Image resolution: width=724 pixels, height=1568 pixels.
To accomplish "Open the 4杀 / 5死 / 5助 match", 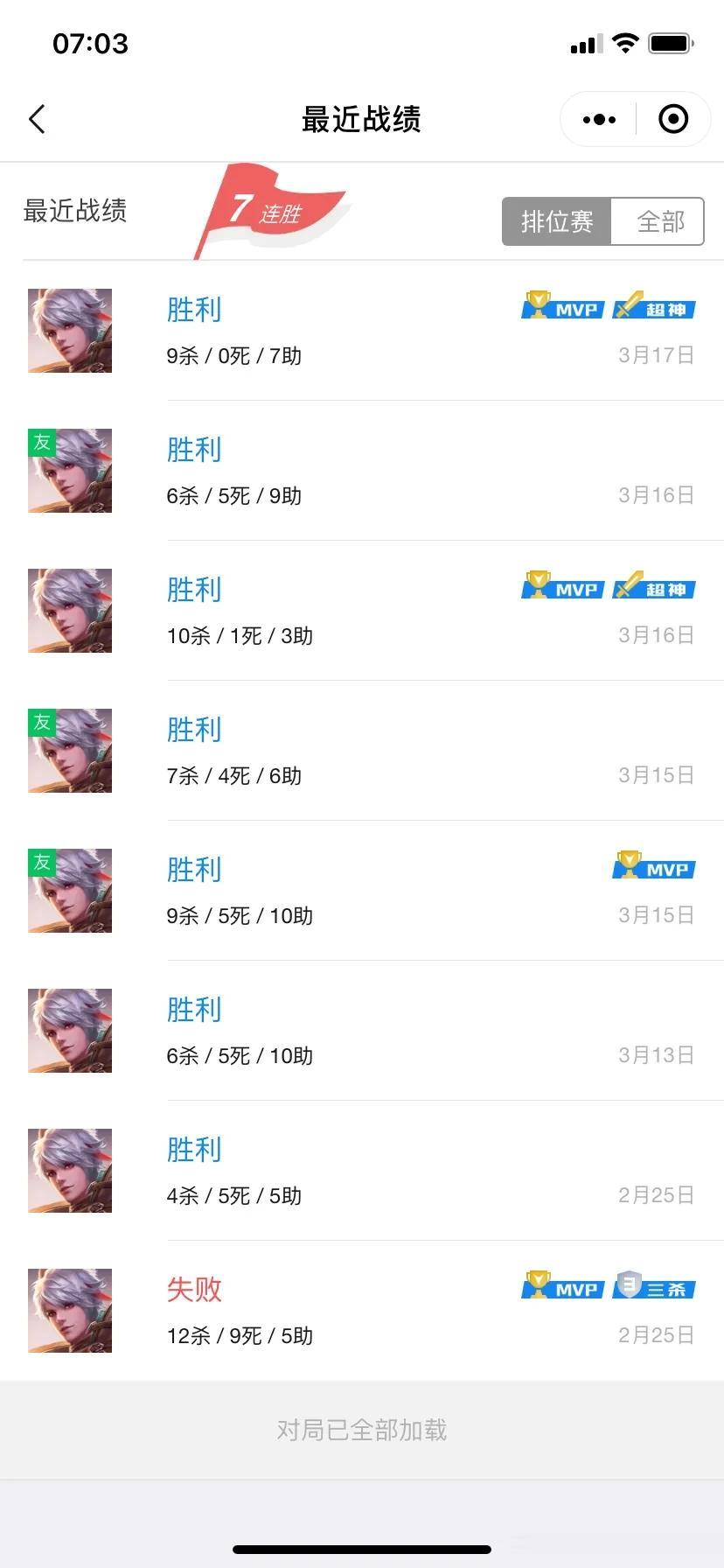I will click(361, 1172).
